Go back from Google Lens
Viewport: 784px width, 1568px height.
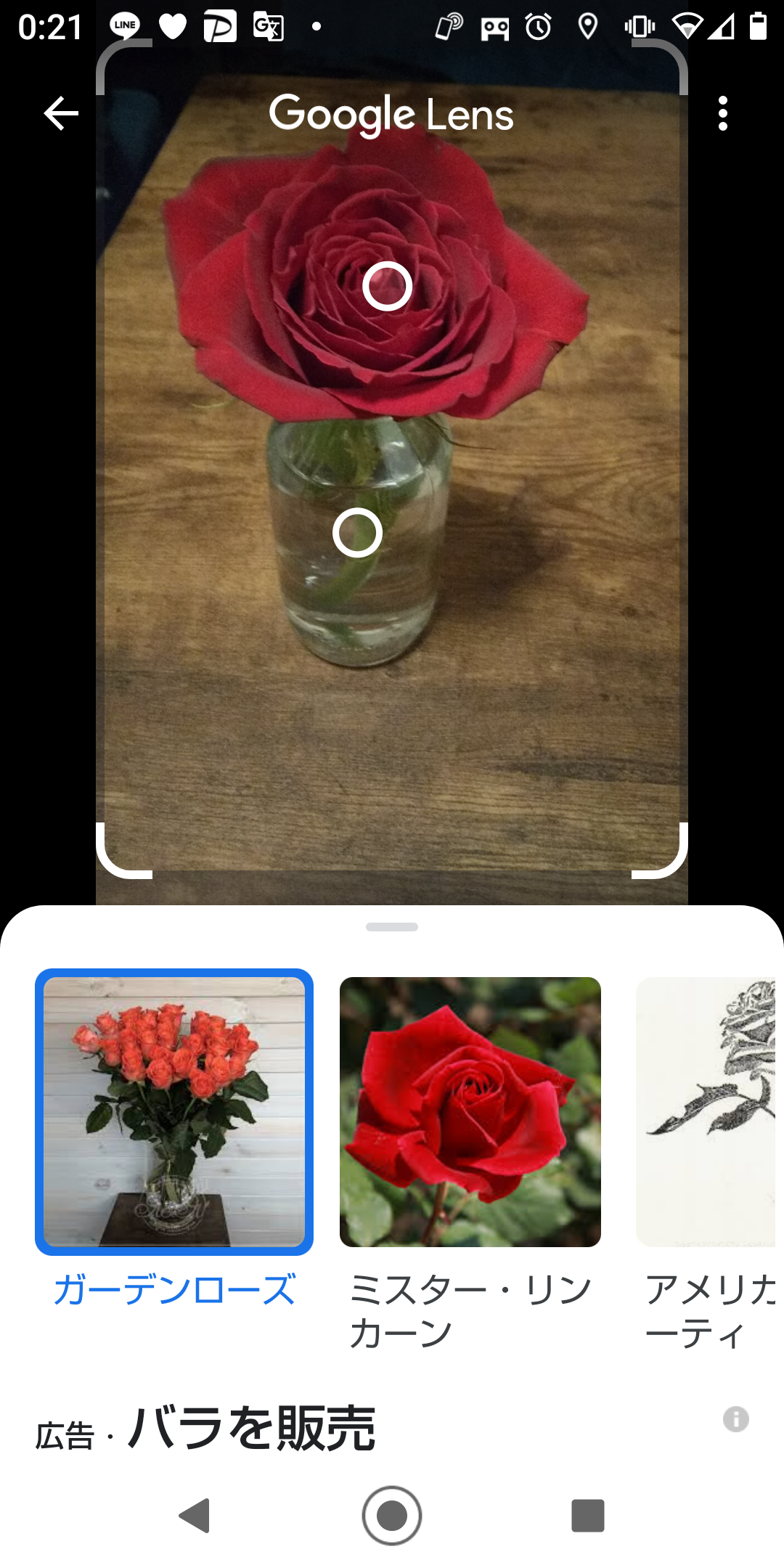[61, 114]
